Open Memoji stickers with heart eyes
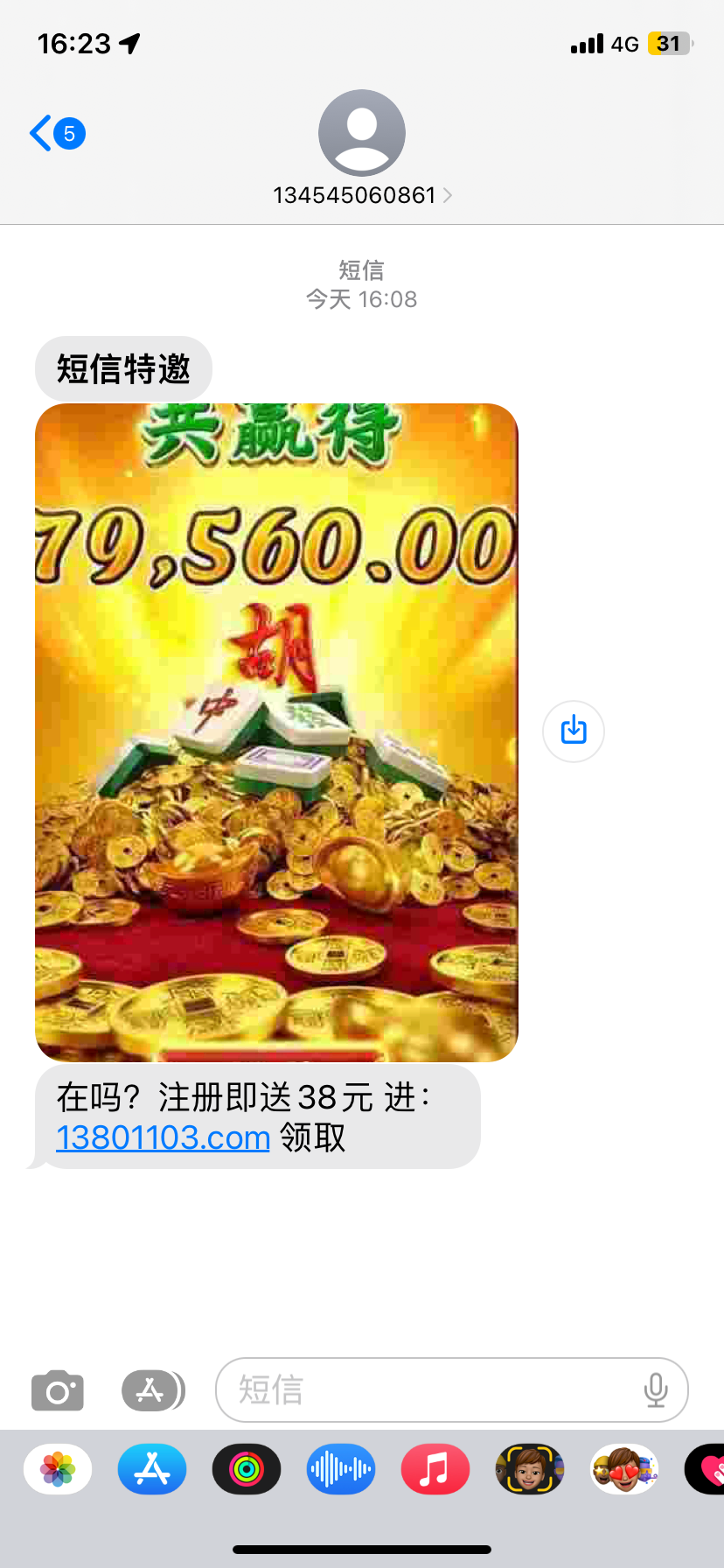 point(623,1469)
